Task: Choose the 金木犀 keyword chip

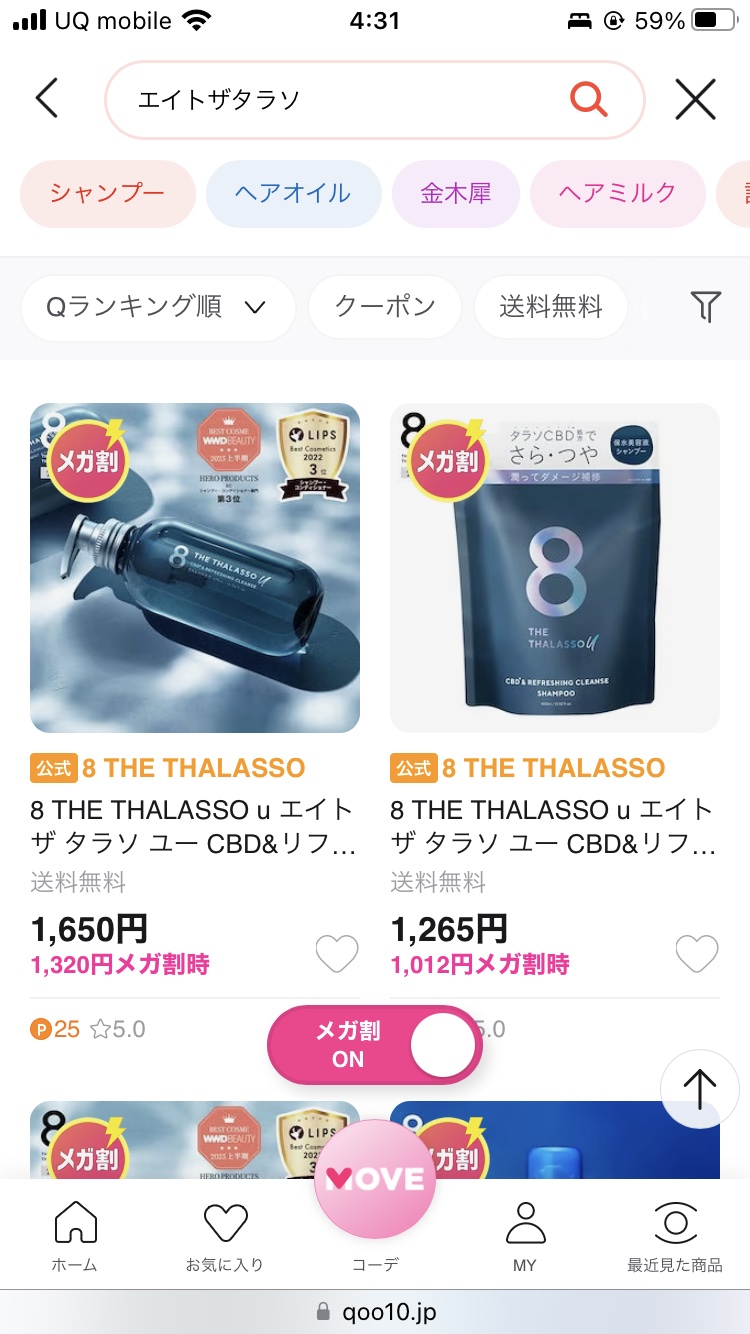Action: (x=456, y=193)
